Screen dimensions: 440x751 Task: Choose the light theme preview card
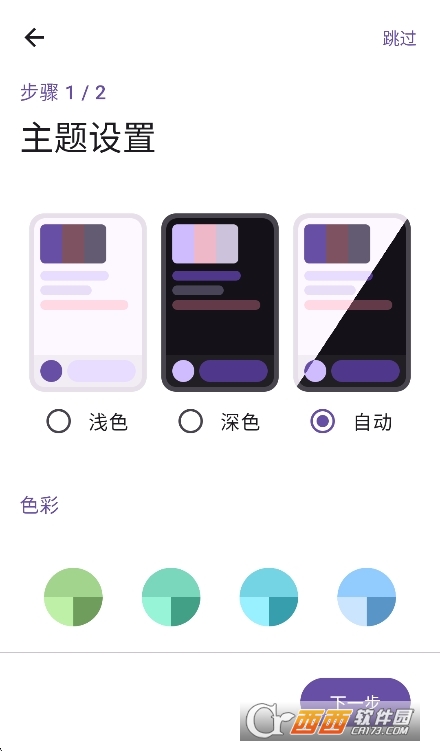pyautogui.click(x=88, y=302)
